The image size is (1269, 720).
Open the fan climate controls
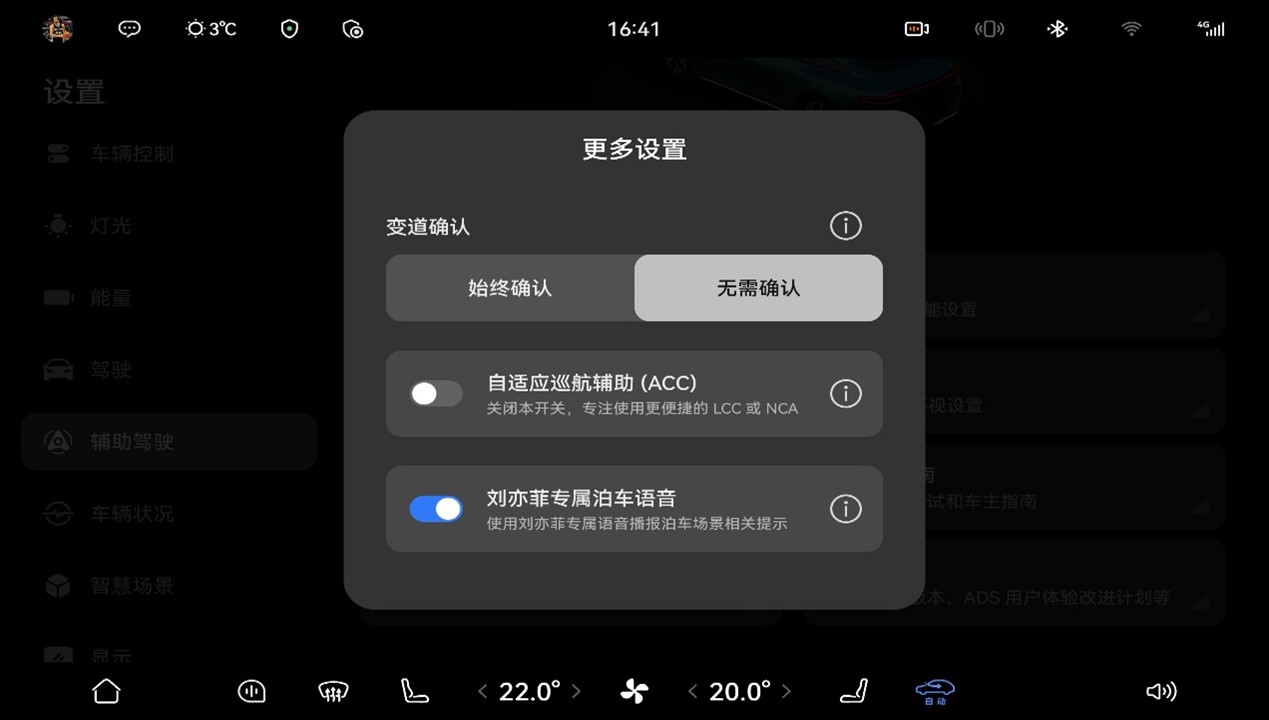coord(634,691)
